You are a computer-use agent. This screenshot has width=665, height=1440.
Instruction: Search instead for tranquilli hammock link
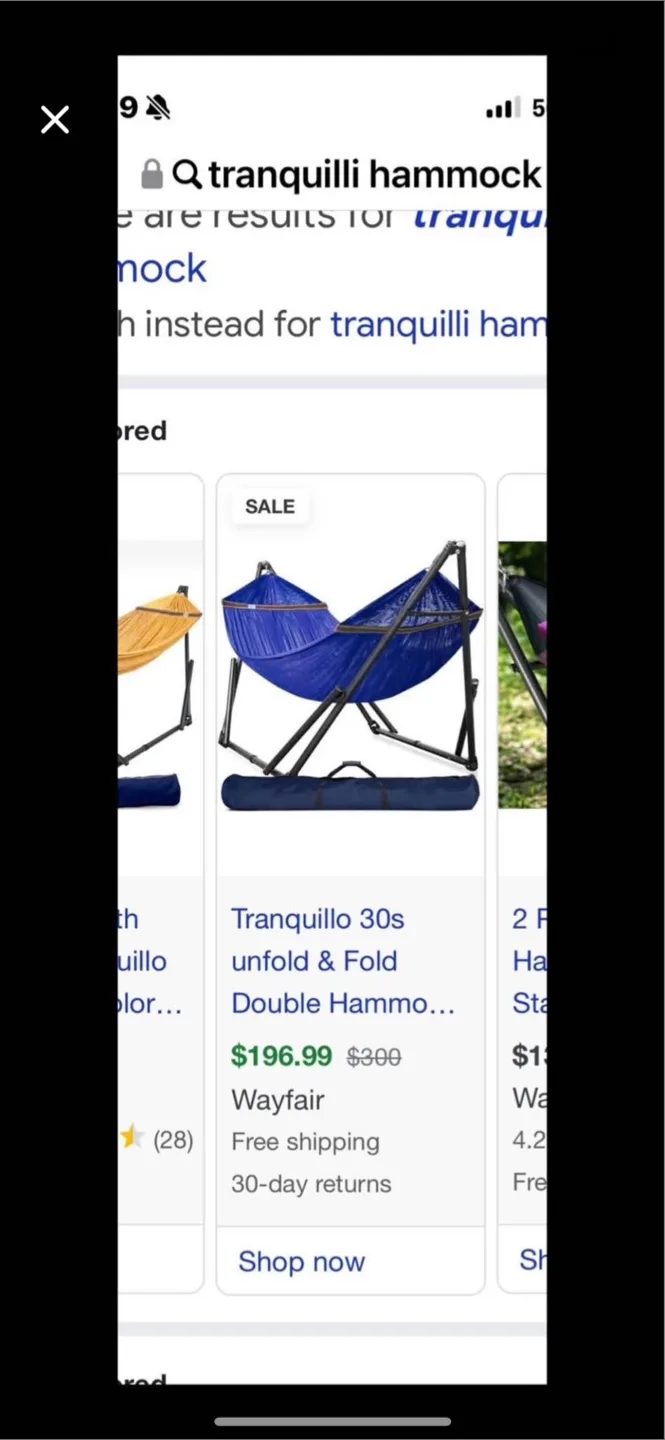pyautogui.click(x=438, y=325)
